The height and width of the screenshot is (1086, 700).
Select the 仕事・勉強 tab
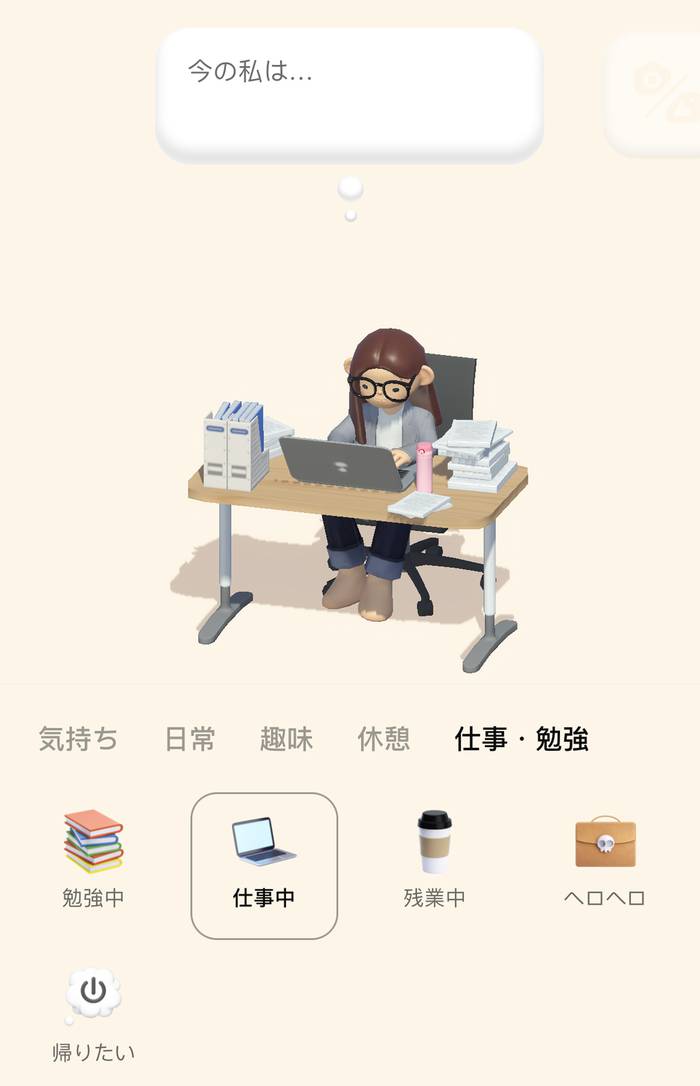point(521,739)
